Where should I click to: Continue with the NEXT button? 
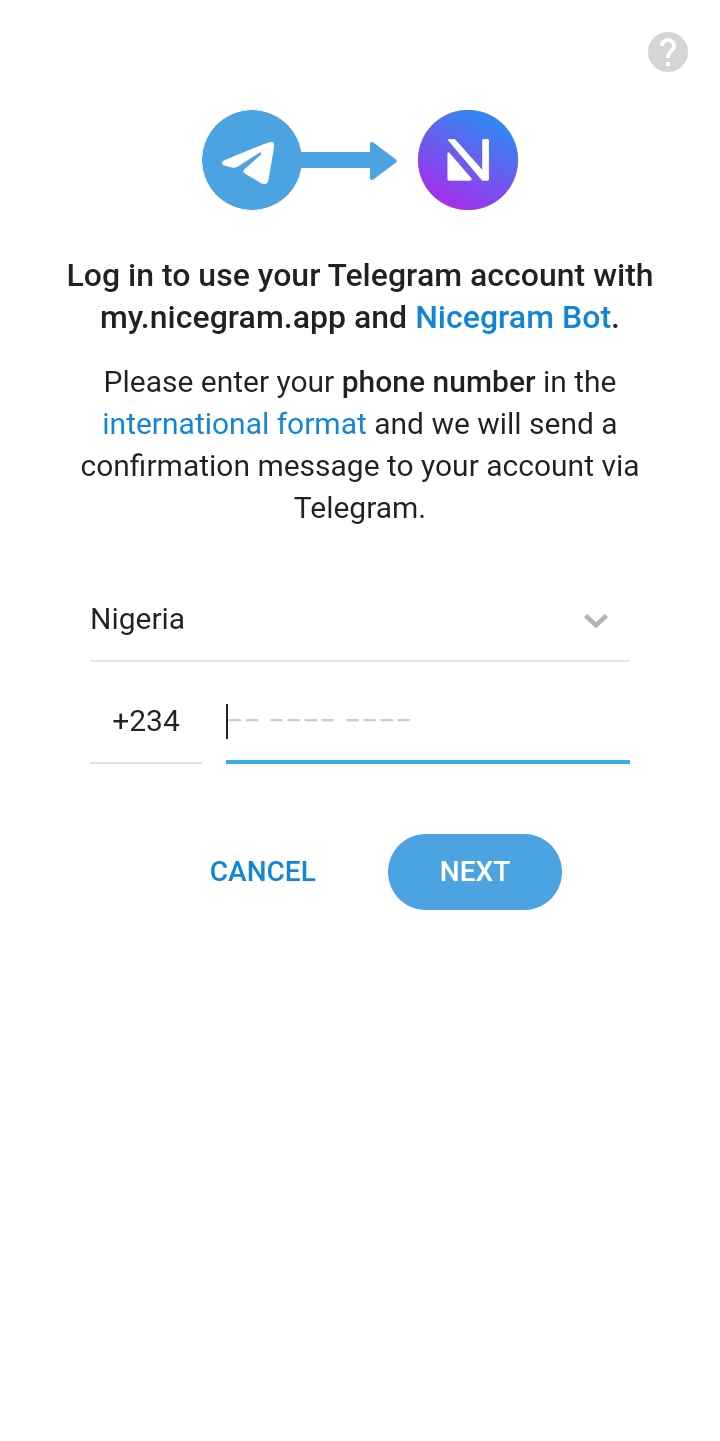pyautogui.click(x=475, y=872)
